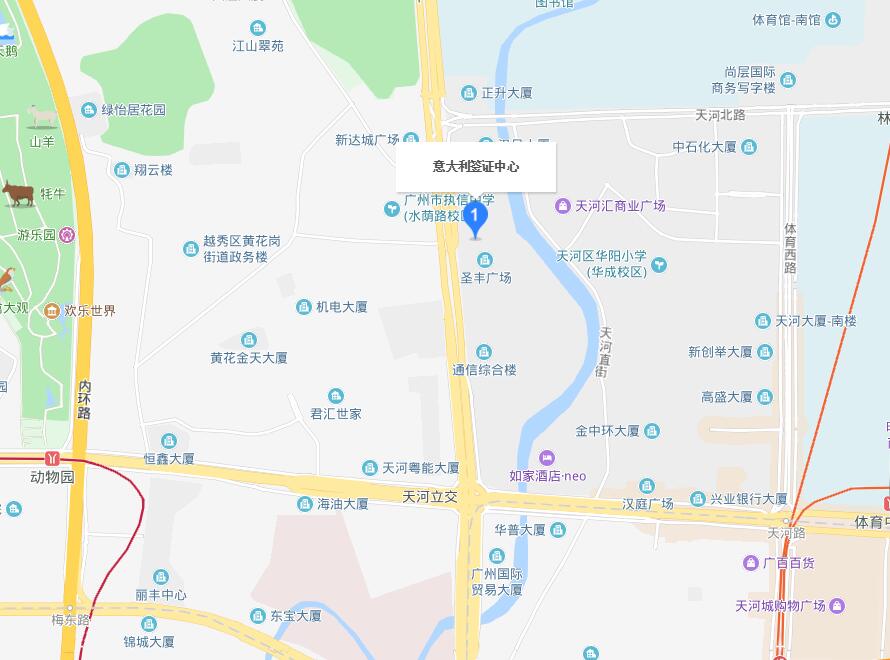
Task: Select 广州国际贸易大厦 building marker
Action: 497,556
